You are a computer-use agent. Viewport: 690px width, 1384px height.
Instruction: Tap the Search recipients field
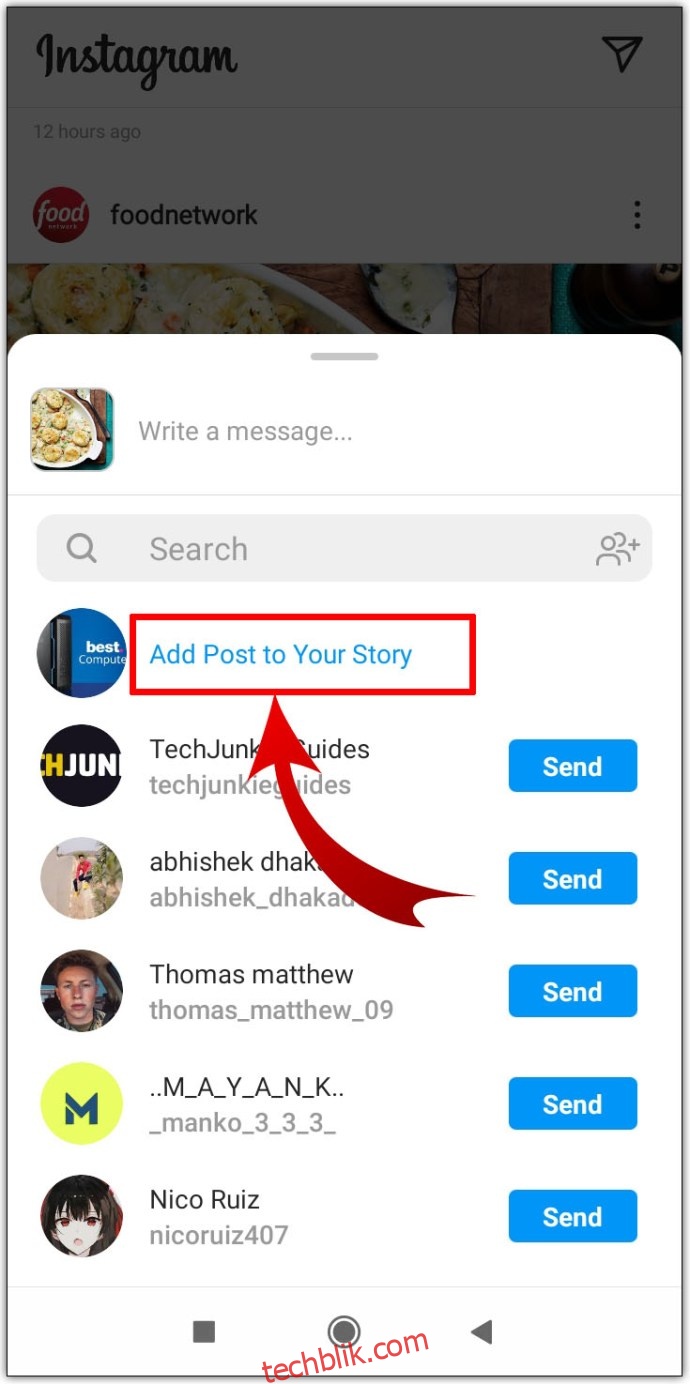tap(344, 548)
